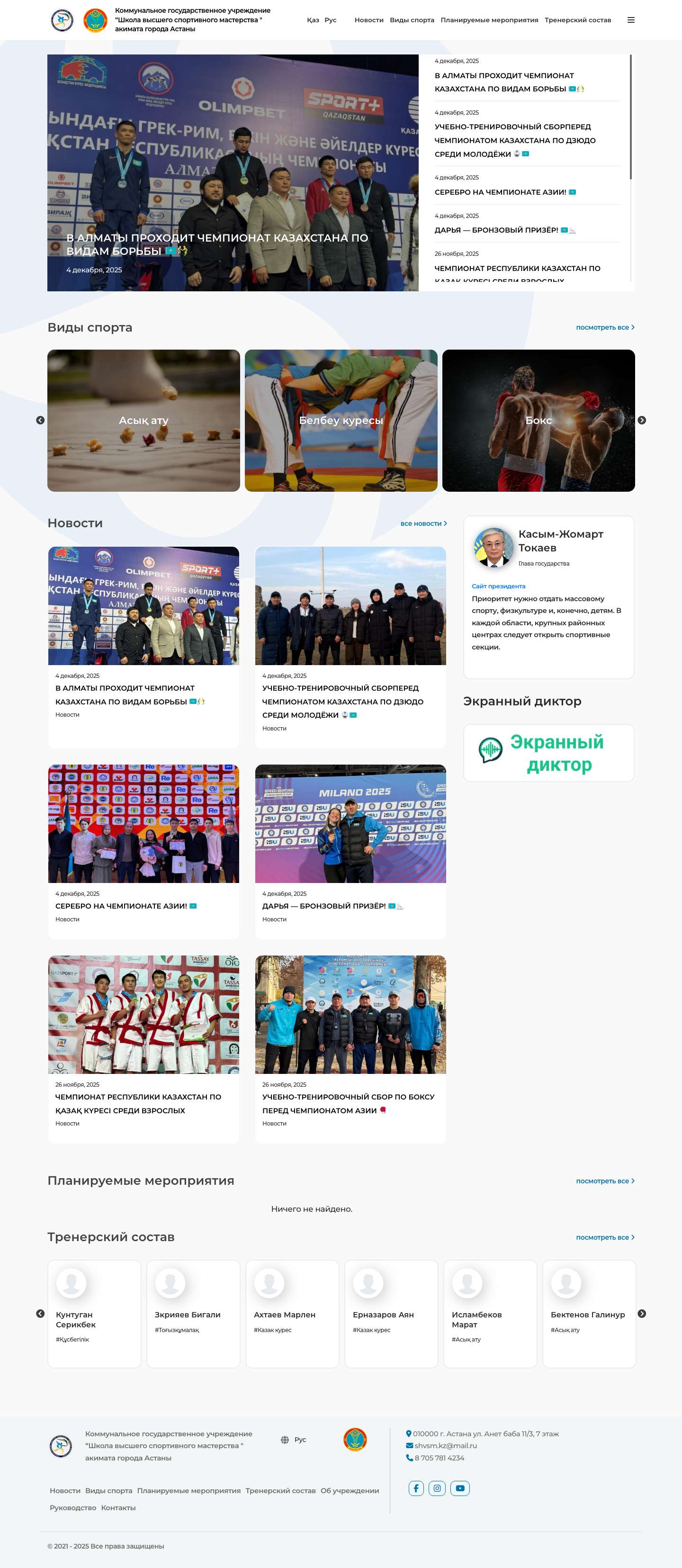Screen dimensions: 682x1568
Task: Tap the все новости link
Action: 423,523
